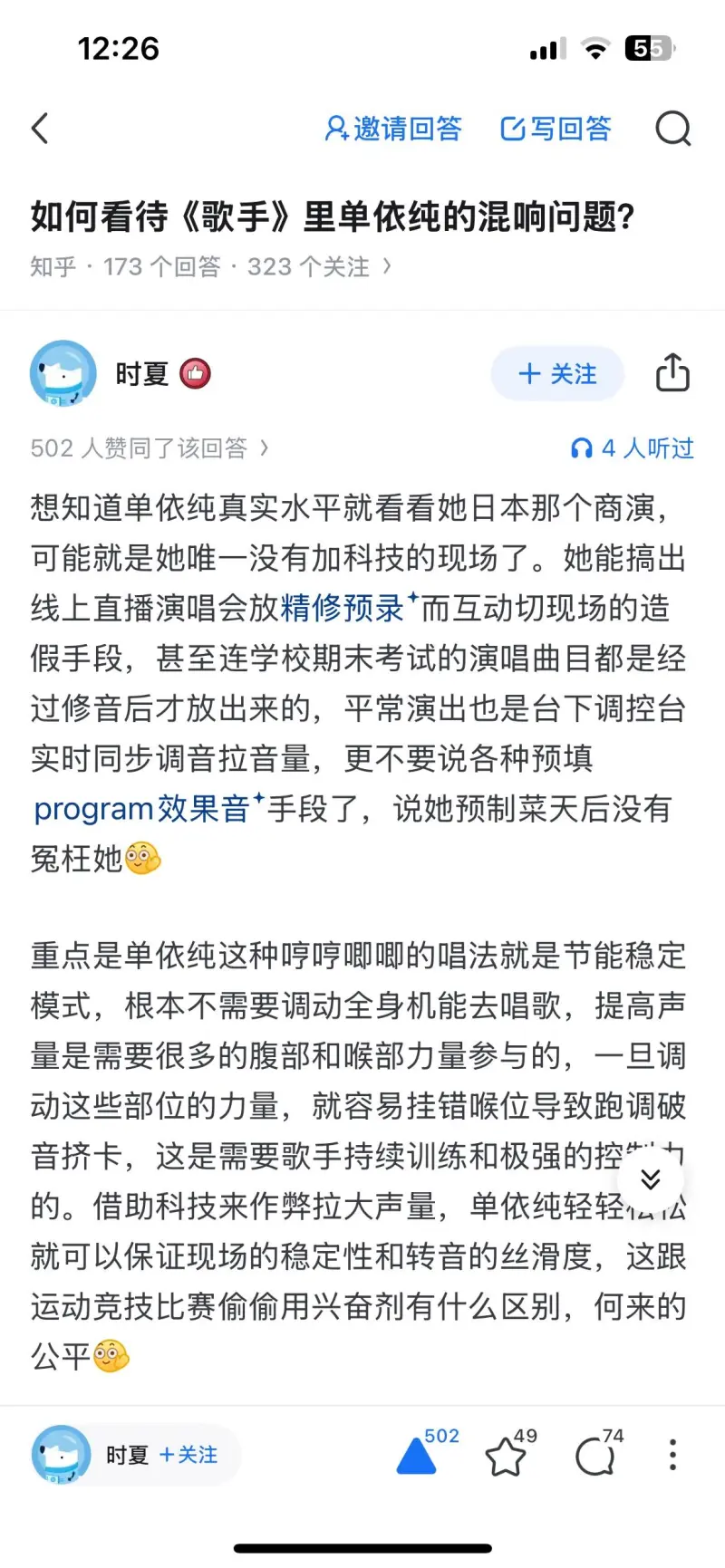
Task: Share this answer via the share icon
Action: (x=672, y=373)
